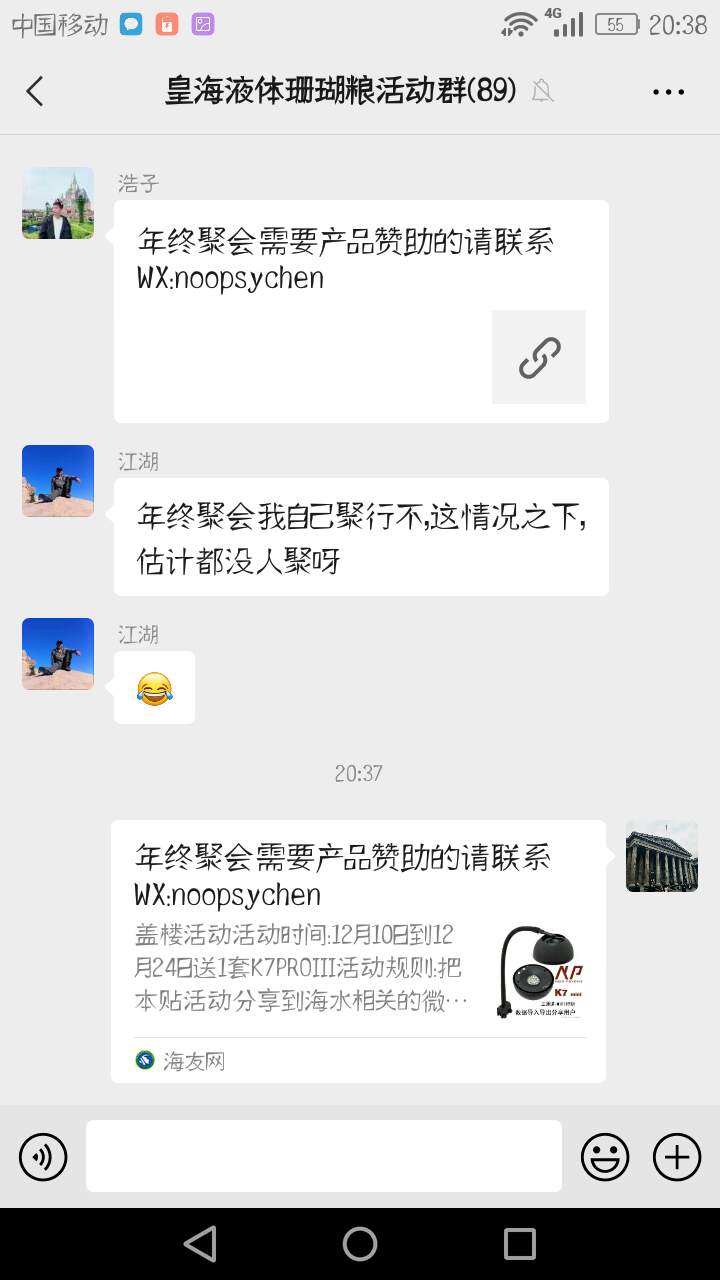Screen dimensions: 720x1280
Task: Open 浩子's shared link message
Action: [361, 310]
